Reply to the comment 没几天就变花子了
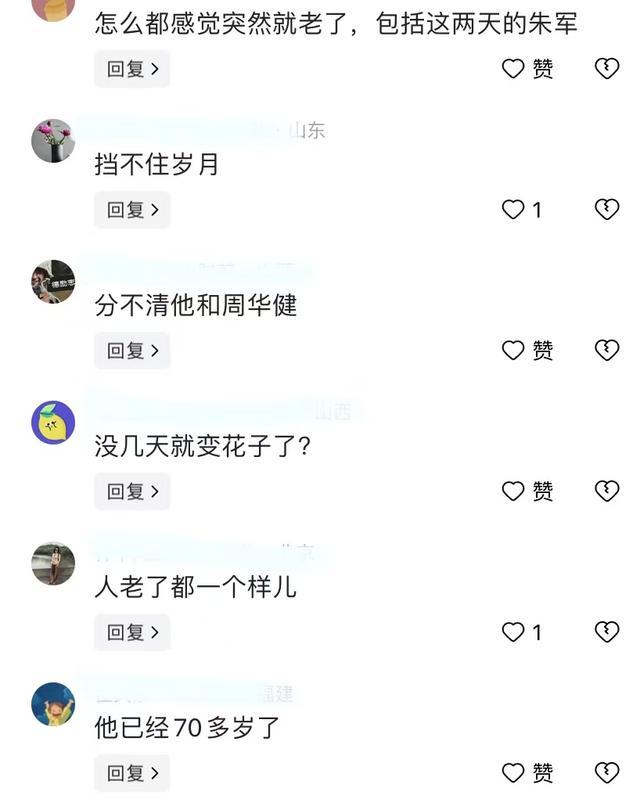640x799 pixels. (x=132, y=492)
